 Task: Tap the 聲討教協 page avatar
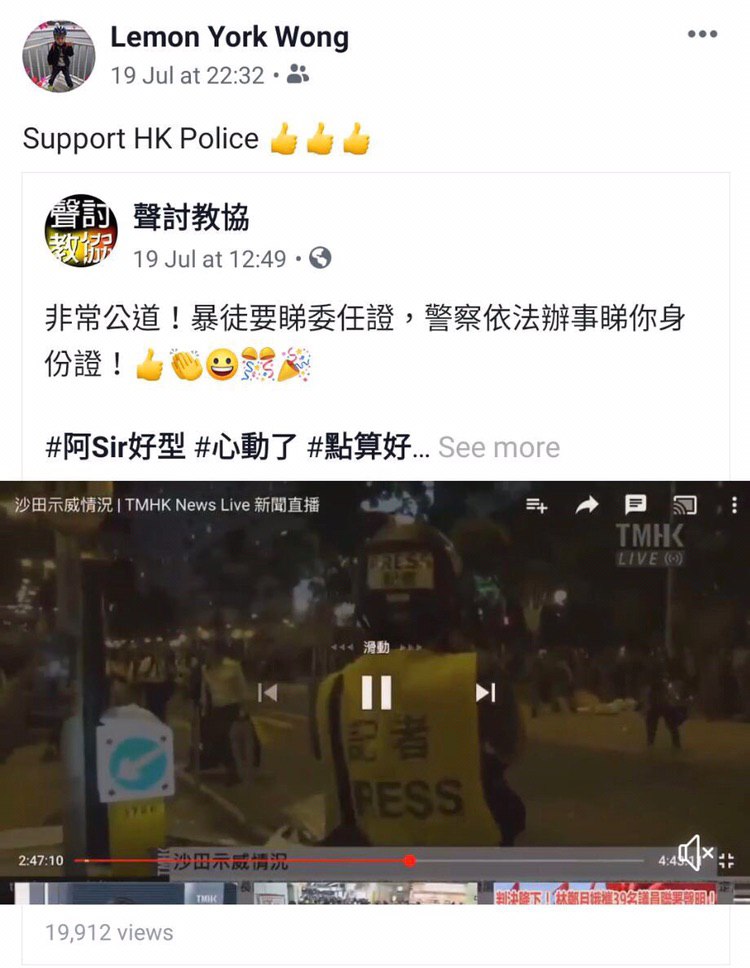81,232
